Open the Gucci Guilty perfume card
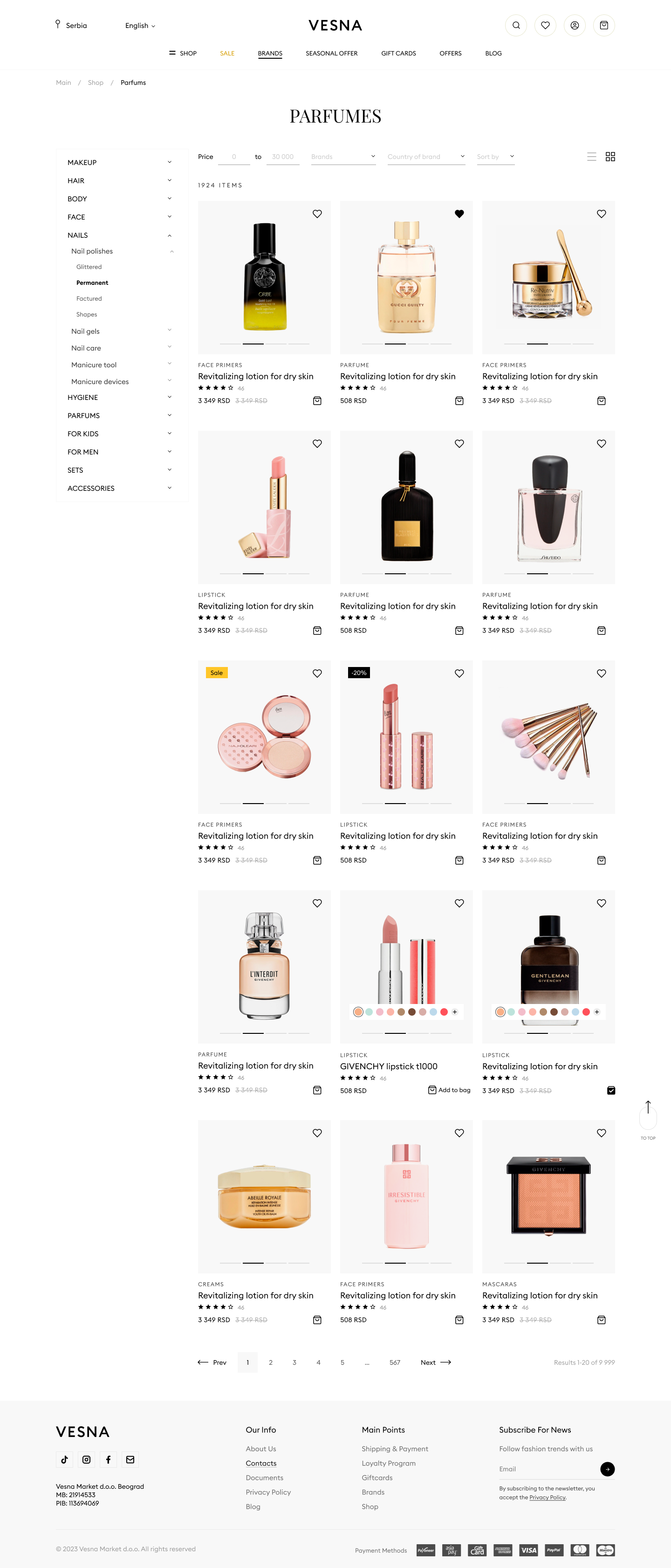This screenshot has width=671, height=1568. click(x=406, y=277)
